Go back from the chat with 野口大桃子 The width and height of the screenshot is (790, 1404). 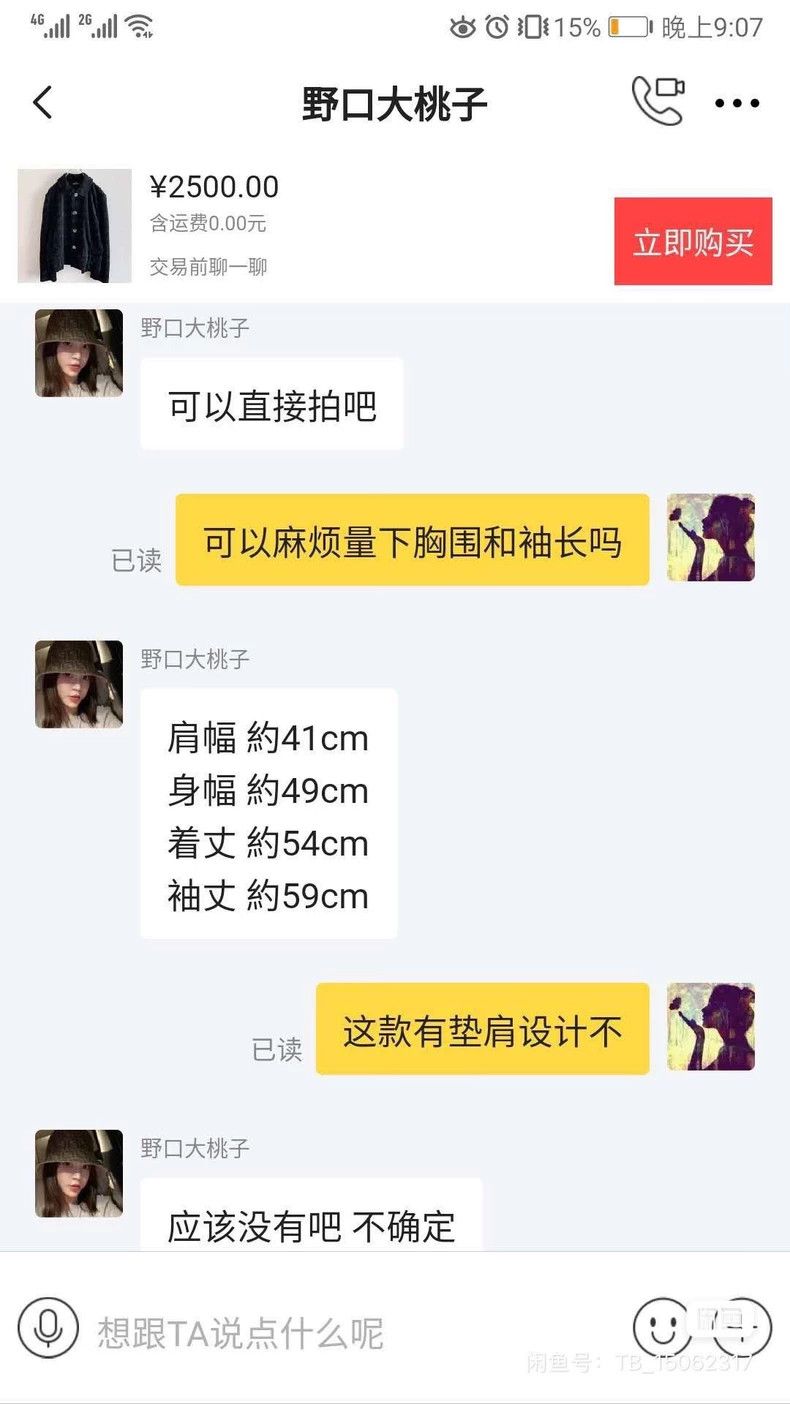42,102
